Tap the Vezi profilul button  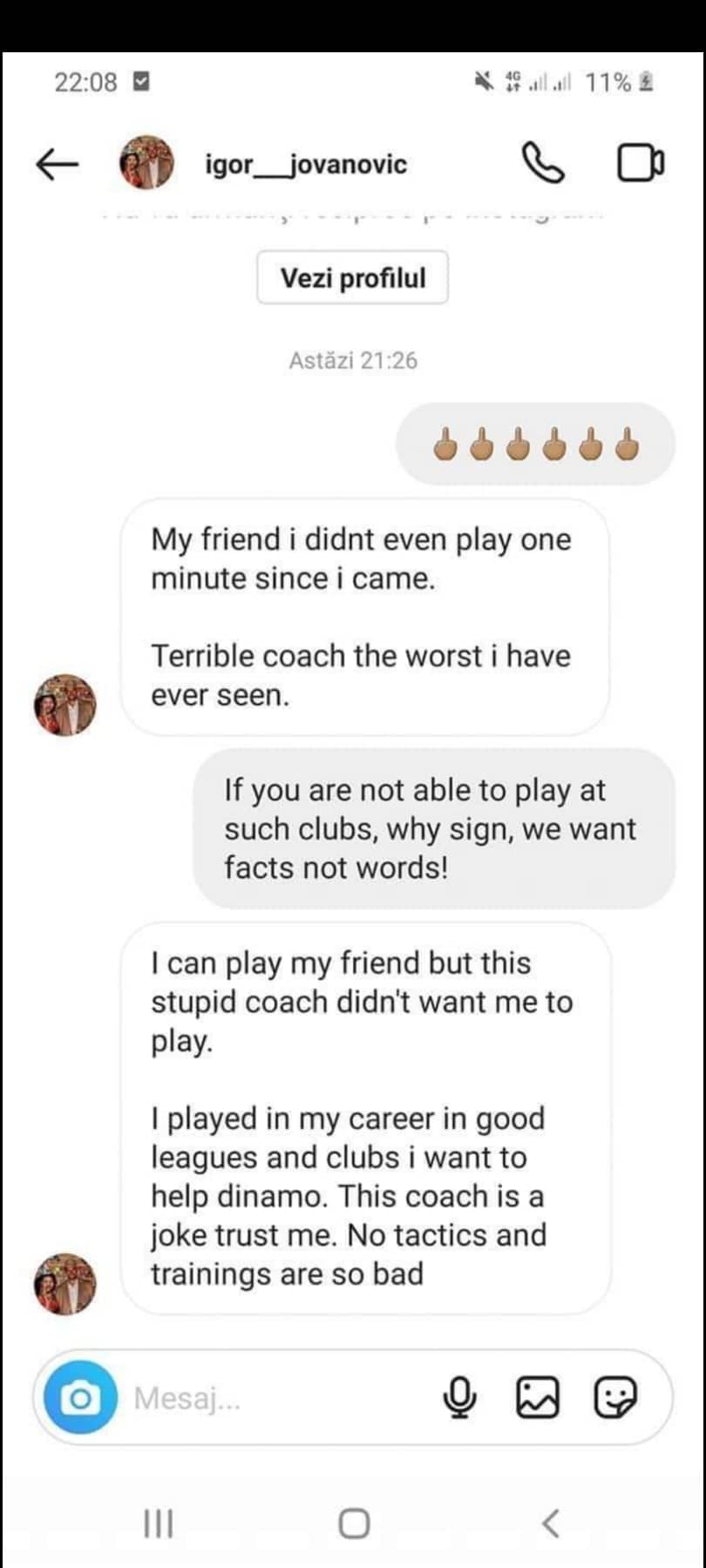tap(353, 278)
